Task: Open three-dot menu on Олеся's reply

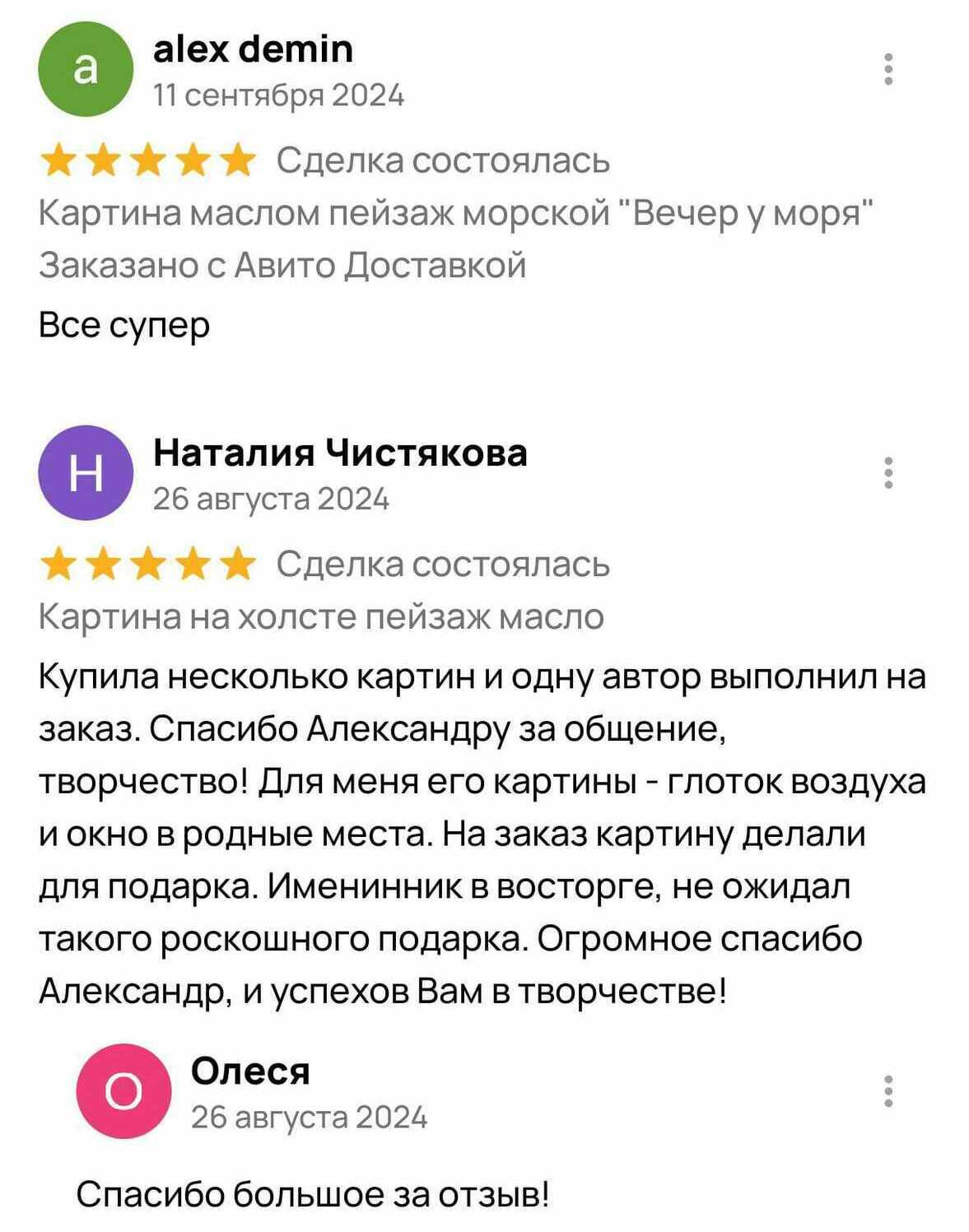Action: coord(888,1091)
